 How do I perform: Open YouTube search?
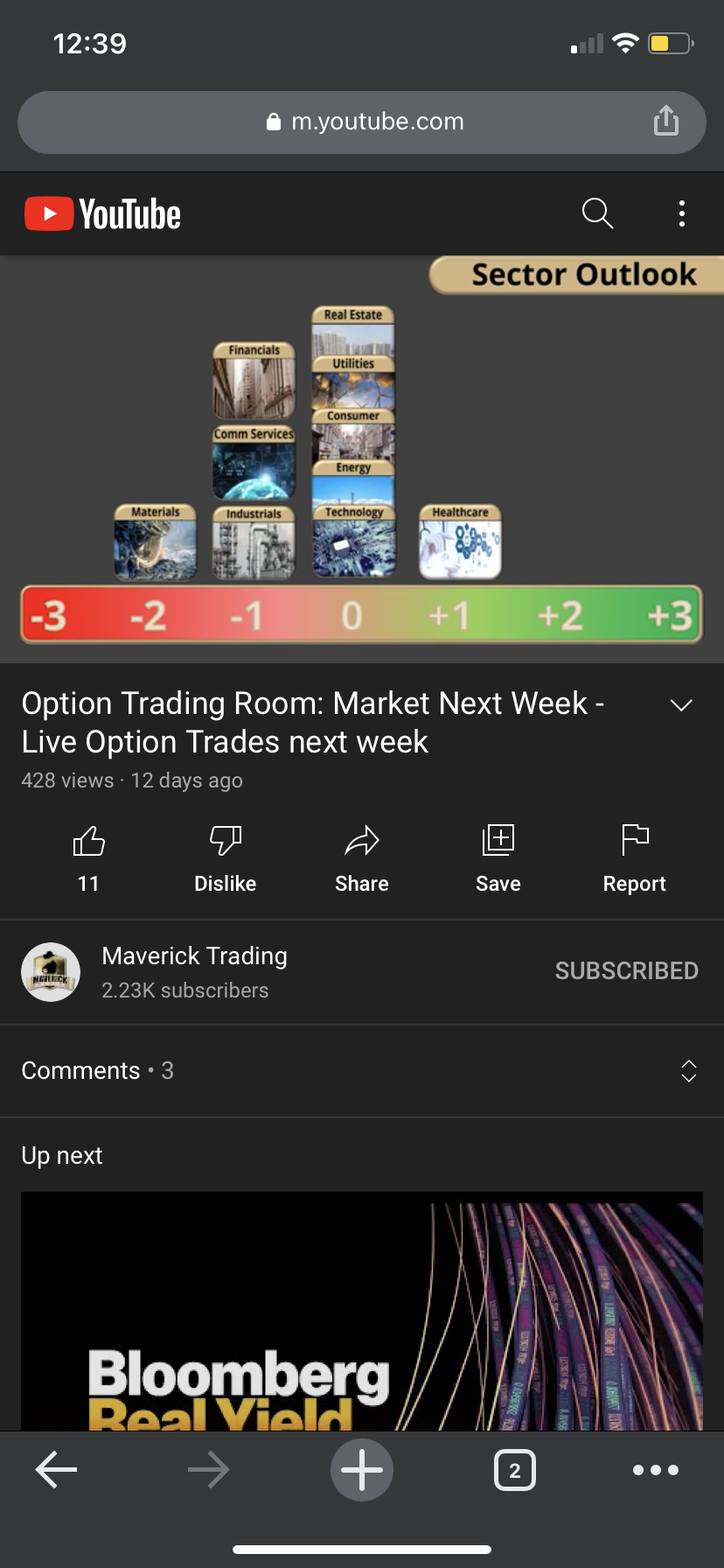[597, 213]
